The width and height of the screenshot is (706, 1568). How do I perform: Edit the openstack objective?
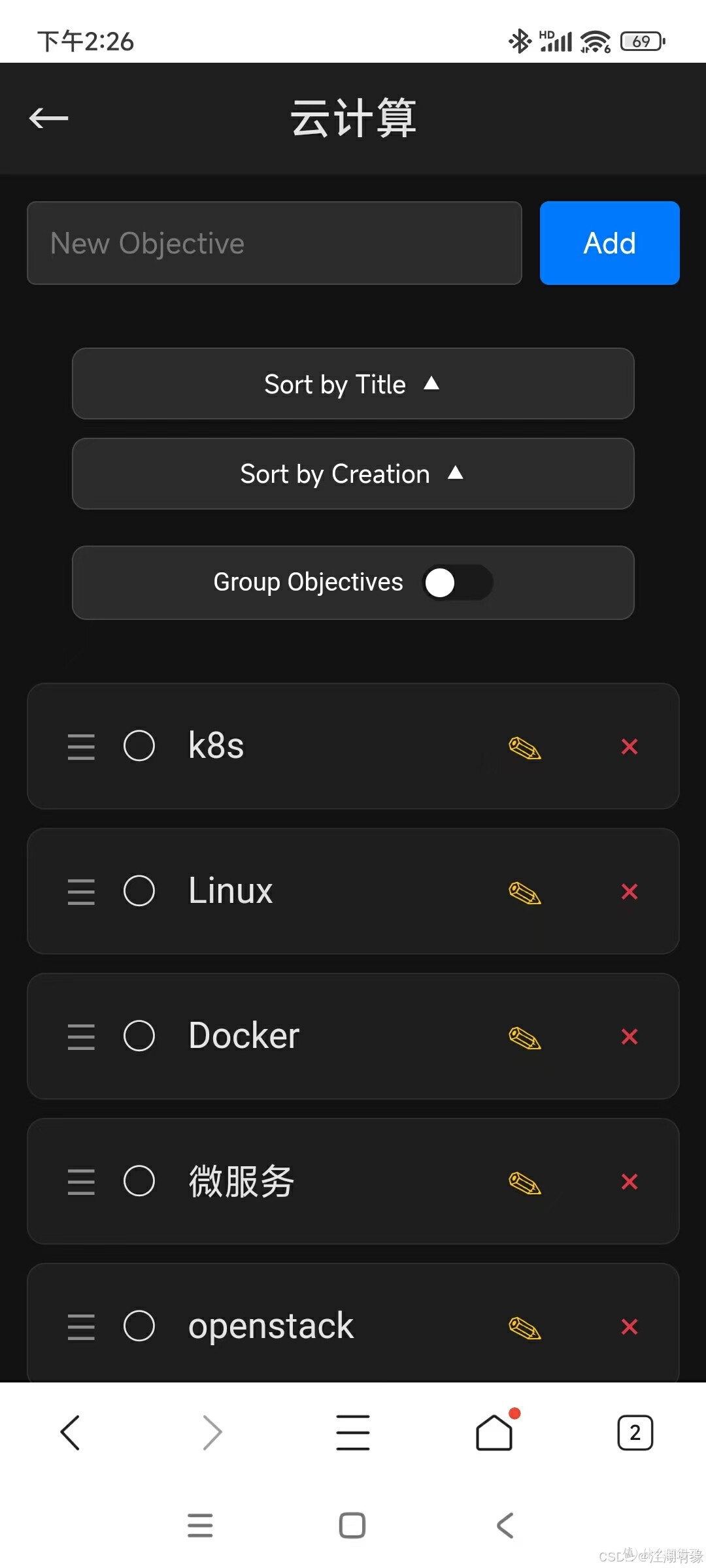click(525, 1326)
